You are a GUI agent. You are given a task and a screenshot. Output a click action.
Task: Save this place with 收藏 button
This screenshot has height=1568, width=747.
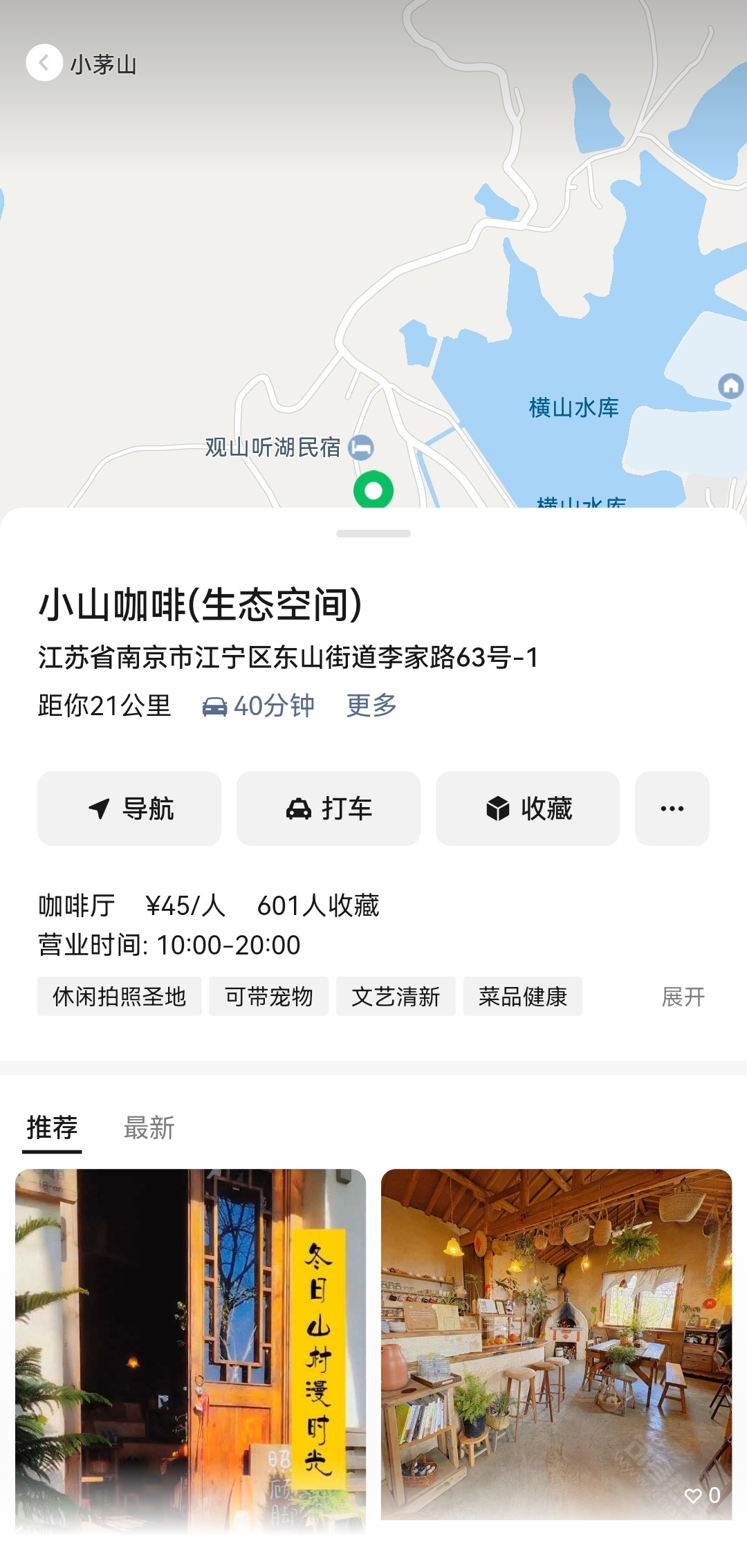pos(528,809)
